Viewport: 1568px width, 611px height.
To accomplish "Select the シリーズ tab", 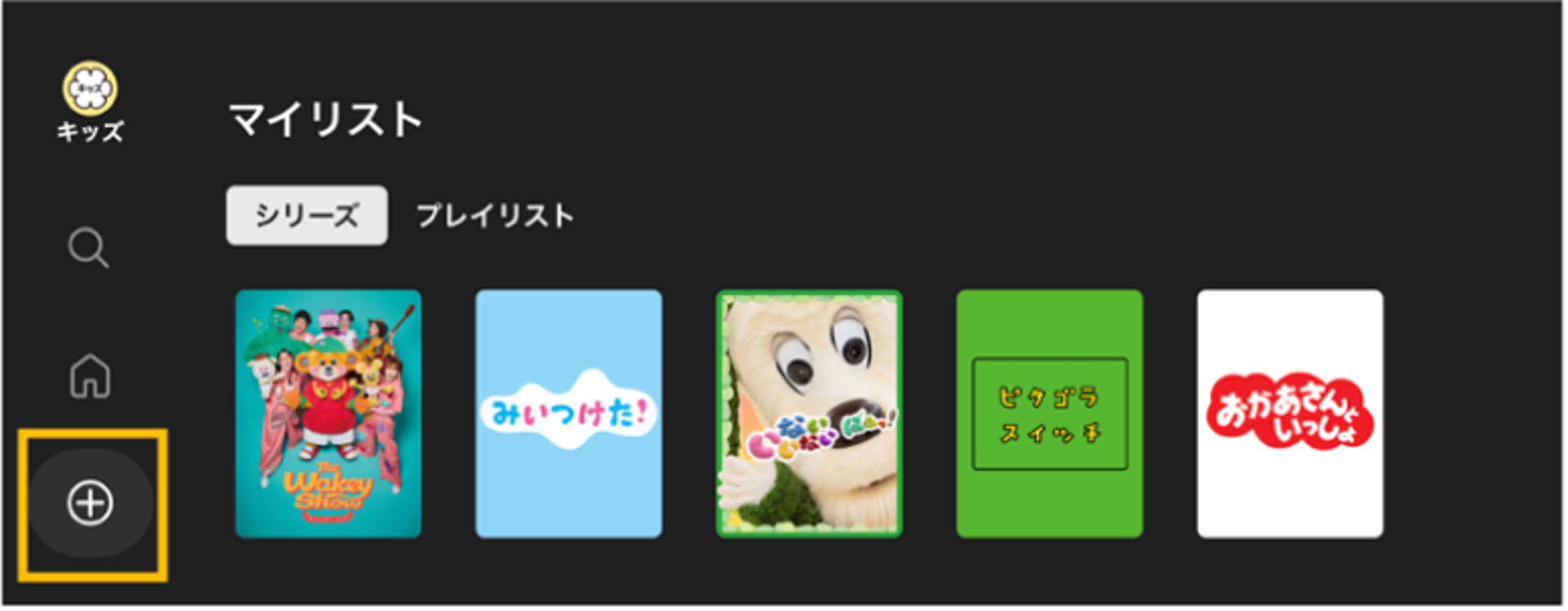I will click(306, 216).
